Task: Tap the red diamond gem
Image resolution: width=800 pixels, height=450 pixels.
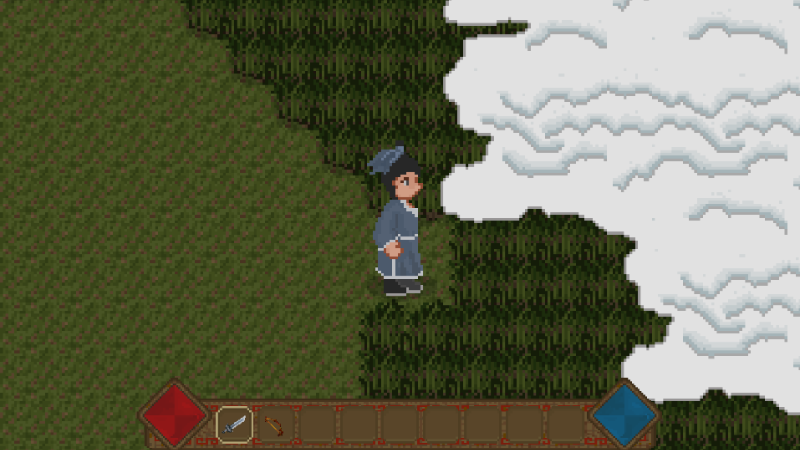Action: click(x=174, y=414)
